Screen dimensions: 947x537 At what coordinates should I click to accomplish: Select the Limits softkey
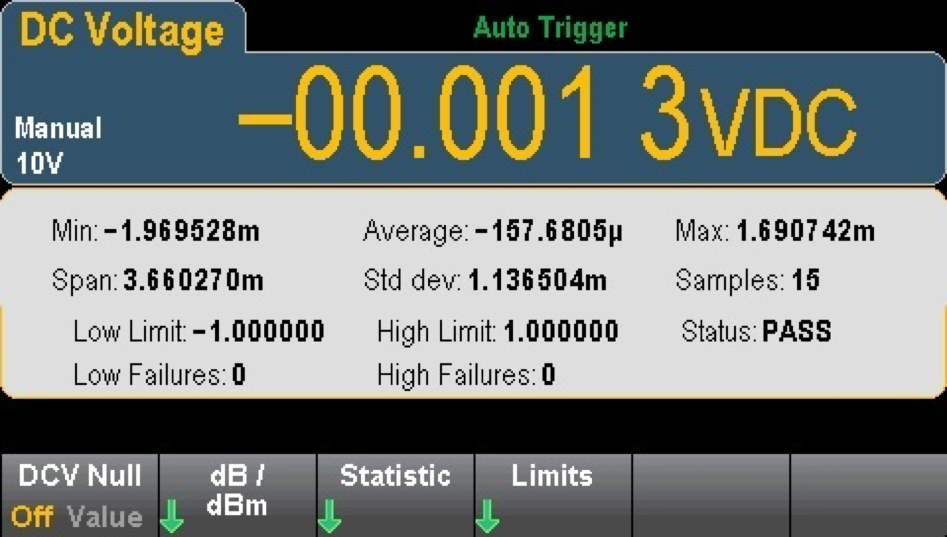[552, 496]
